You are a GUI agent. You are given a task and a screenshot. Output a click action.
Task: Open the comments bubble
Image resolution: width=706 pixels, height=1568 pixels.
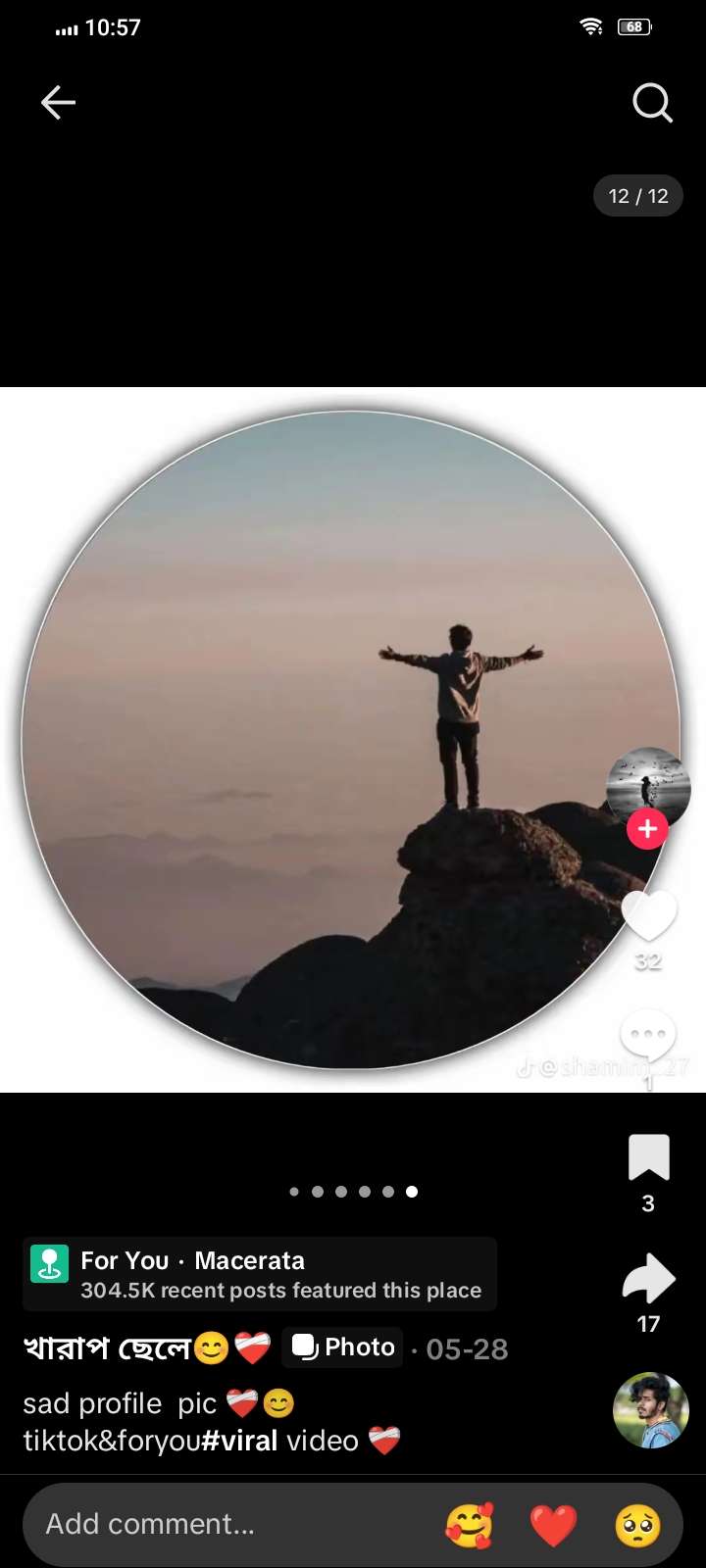pos(648,1036)
